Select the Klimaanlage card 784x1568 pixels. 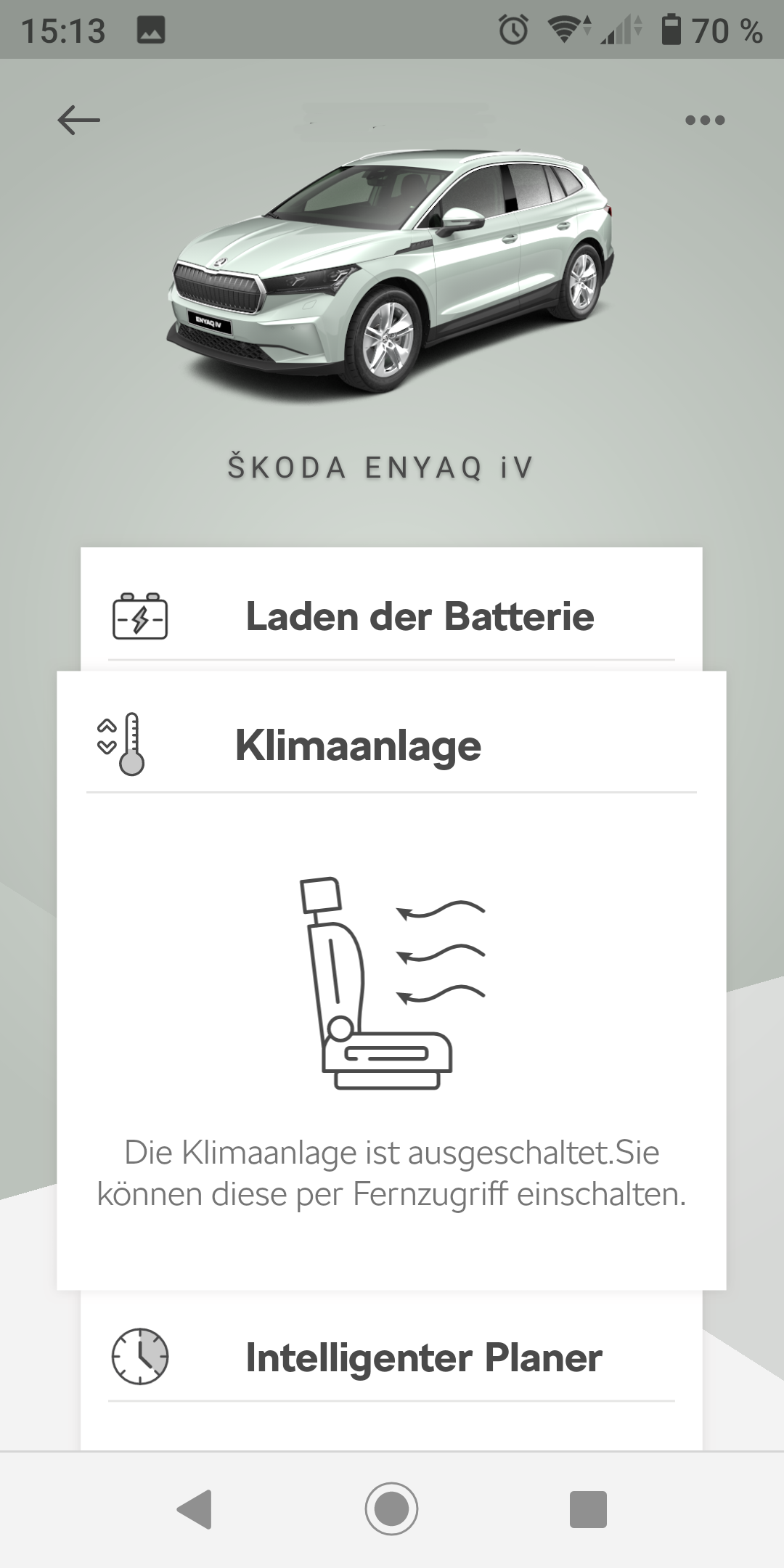click(x=392, y=746)
